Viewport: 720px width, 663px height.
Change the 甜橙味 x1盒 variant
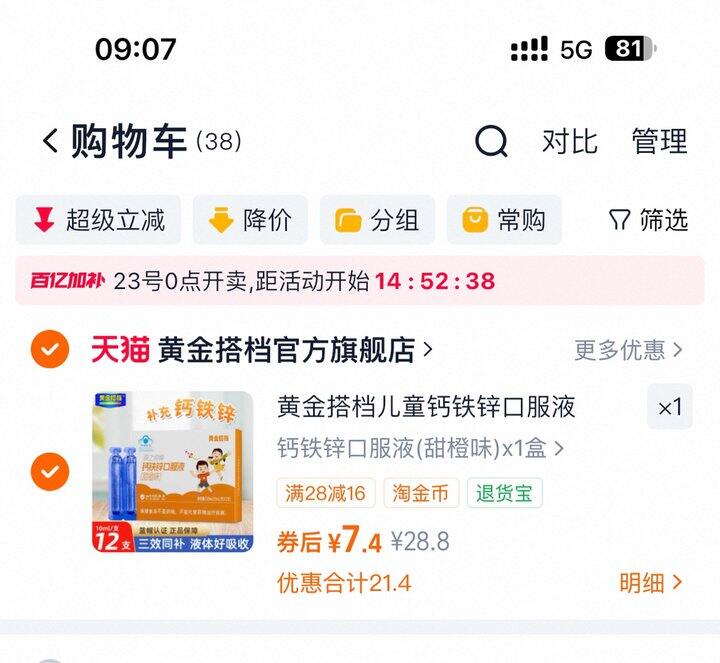point(420,449)
